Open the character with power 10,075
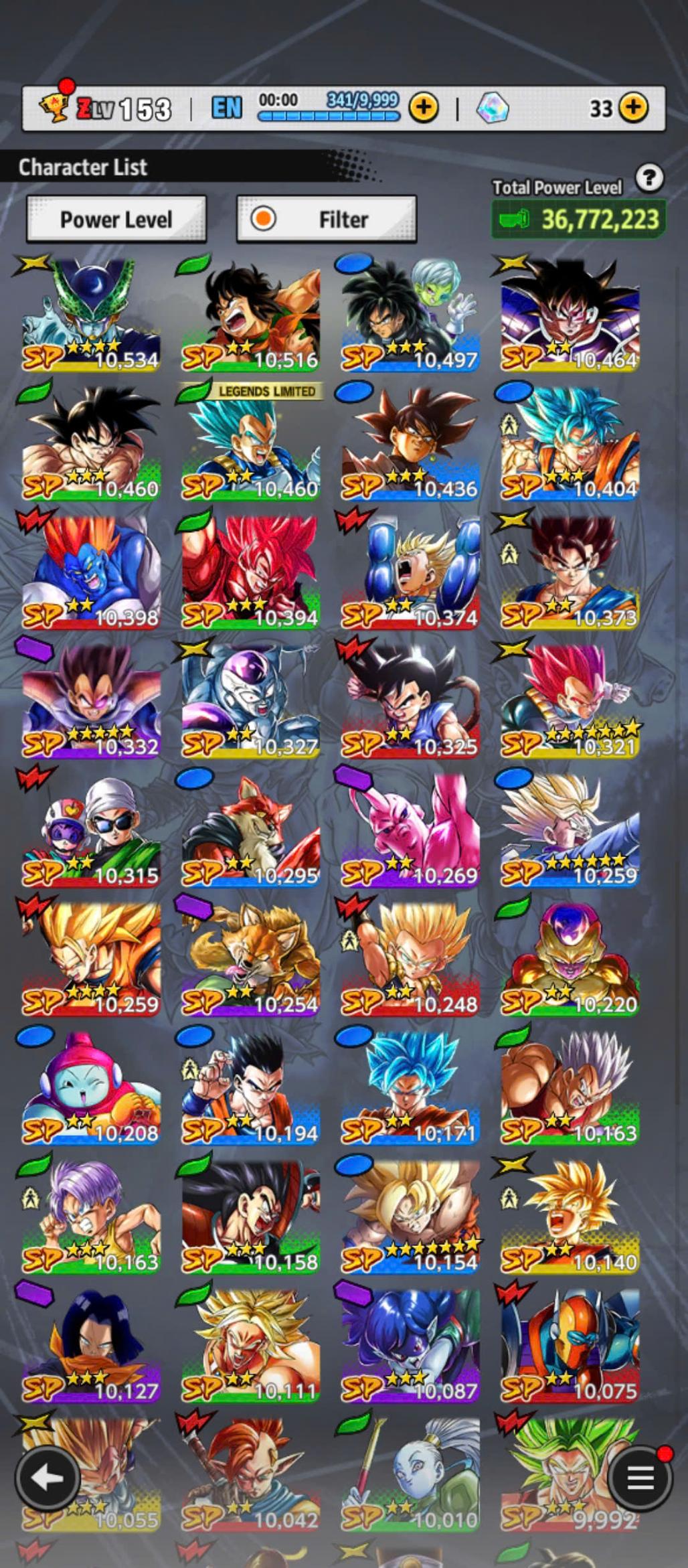The height and width of the screenshot is (1568, 688). (x=570, y=1346)
